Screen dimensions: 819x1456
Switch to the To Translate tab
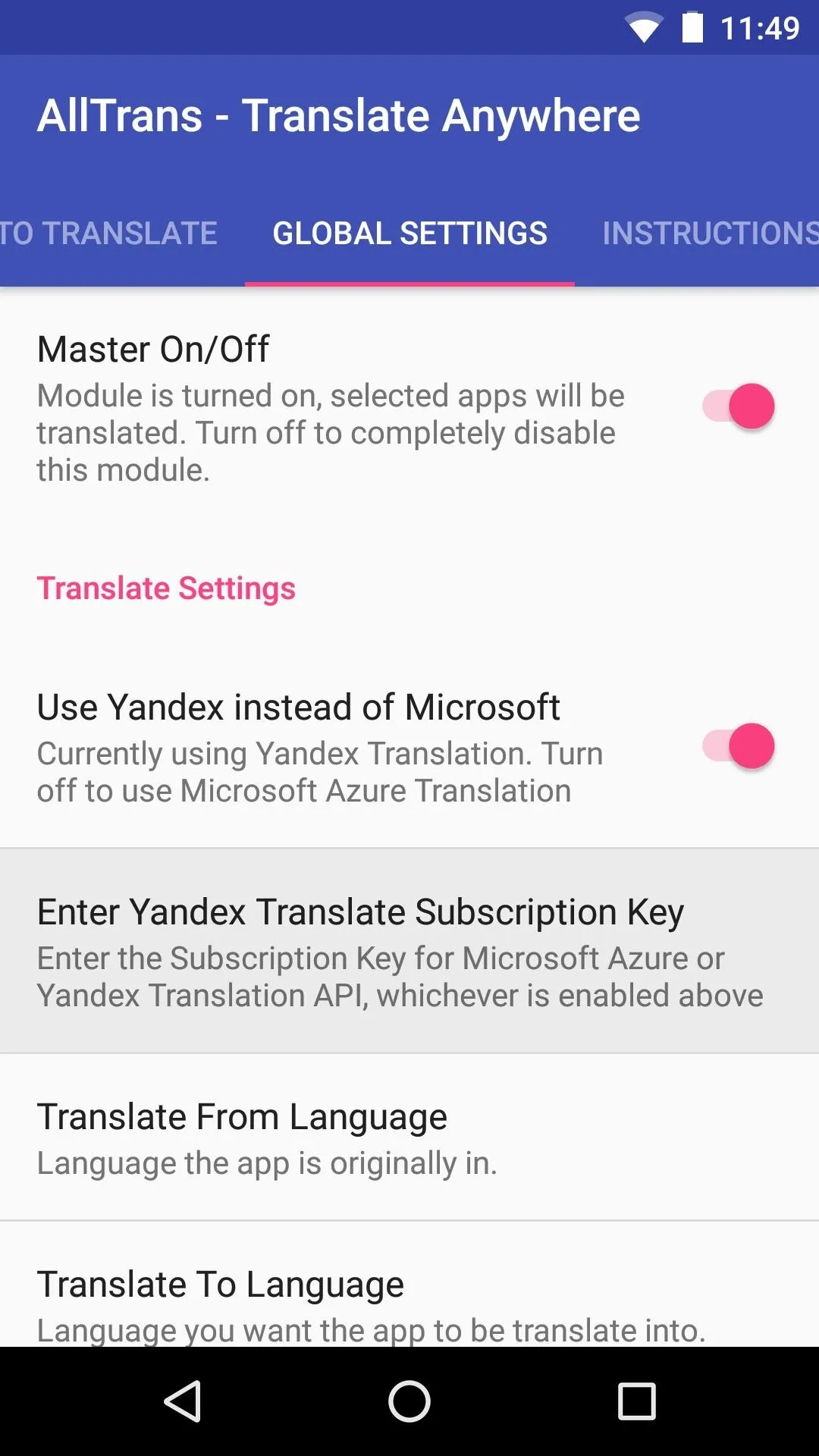pos(109,233)
